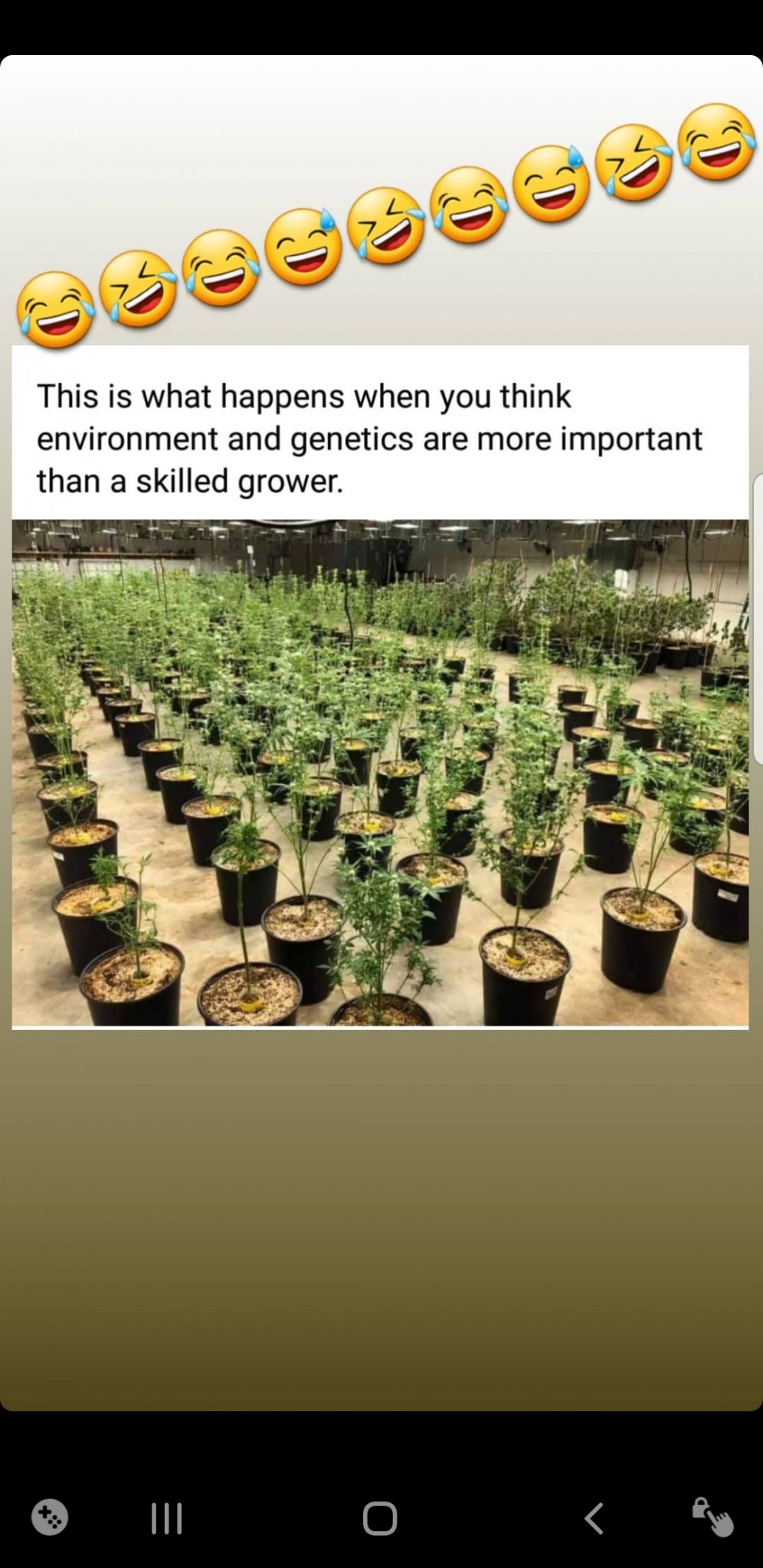Enable the screen touch lock
This screenshot has width=763, height=1568.
tap(712, 1517)
